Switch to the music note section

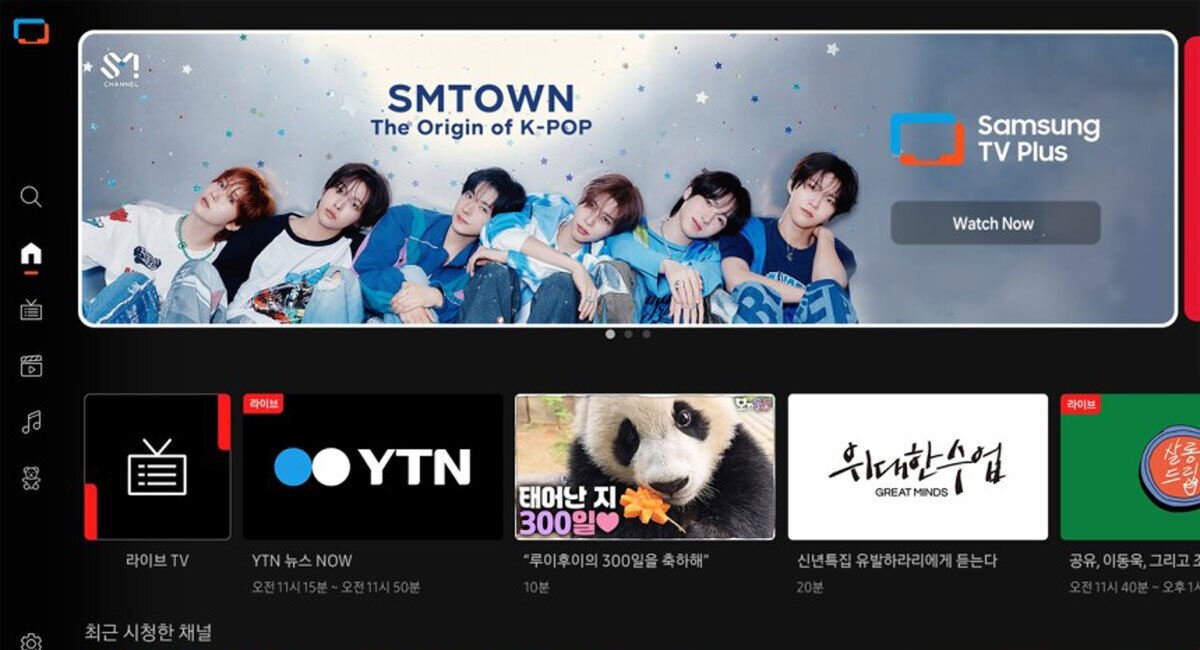point(31,423)
